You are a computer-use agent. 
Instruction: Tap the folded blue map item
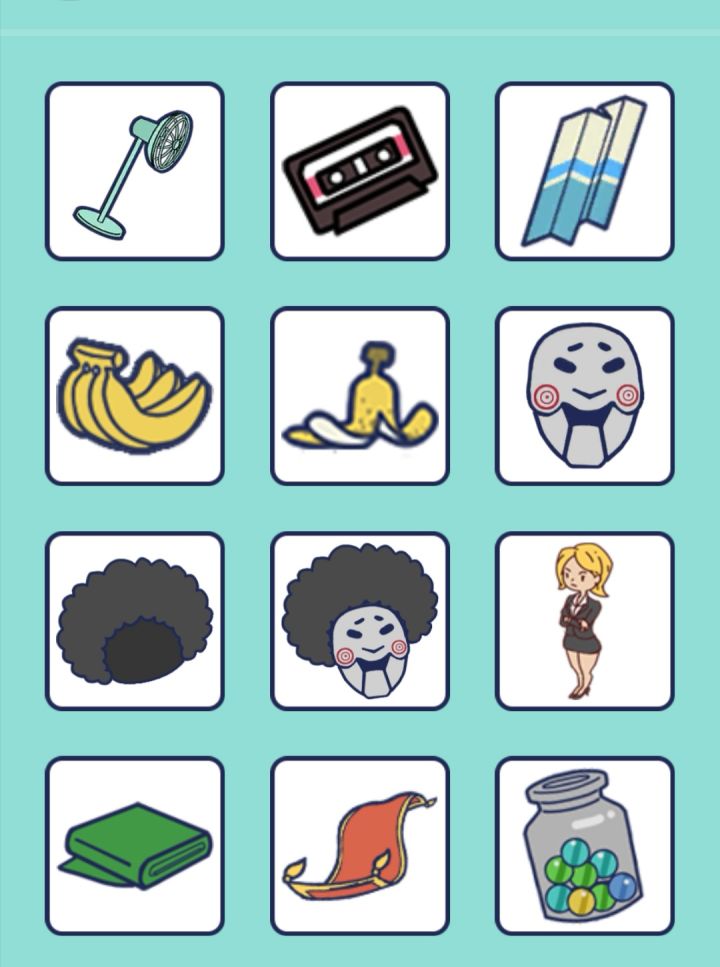coord(585,172)
